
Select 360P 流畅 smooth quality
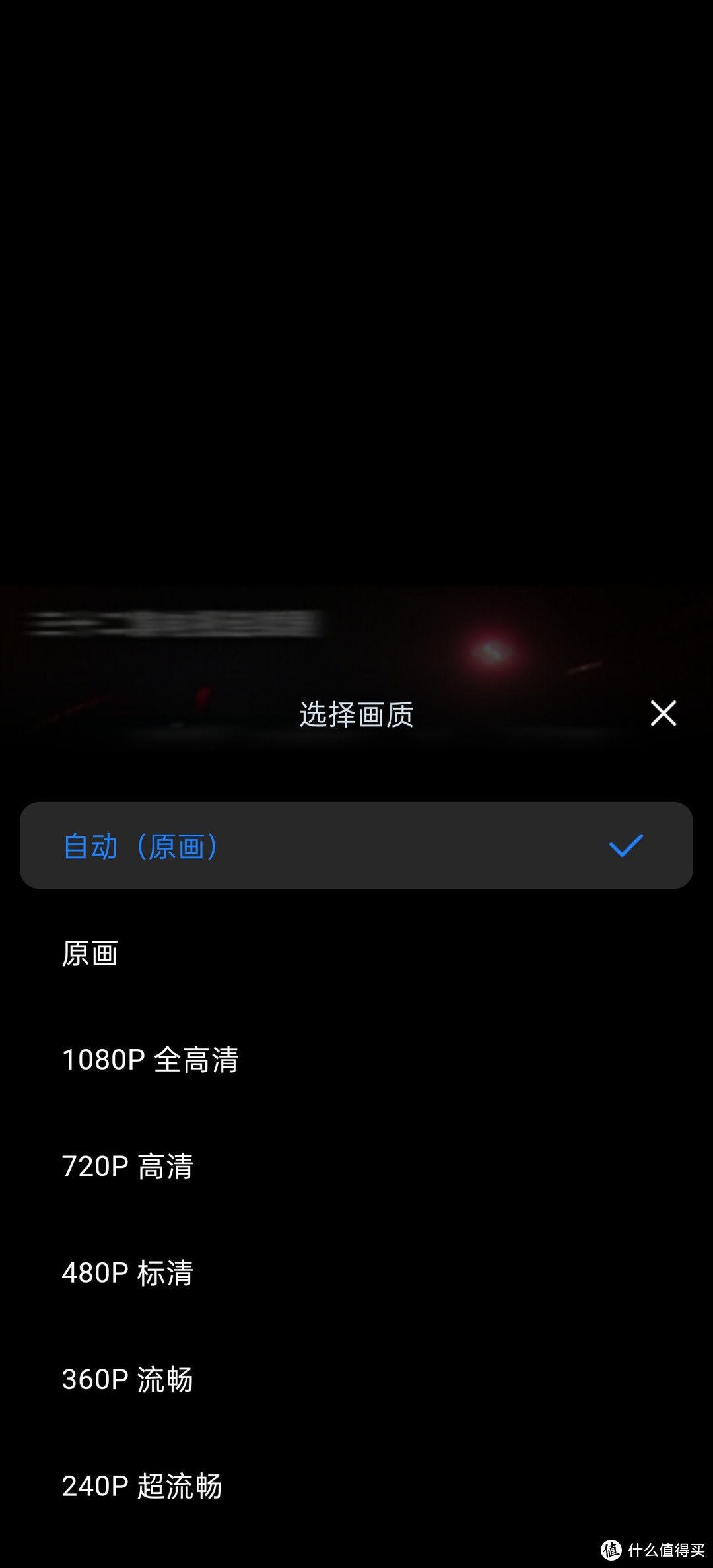click(x=127, y=1380)
